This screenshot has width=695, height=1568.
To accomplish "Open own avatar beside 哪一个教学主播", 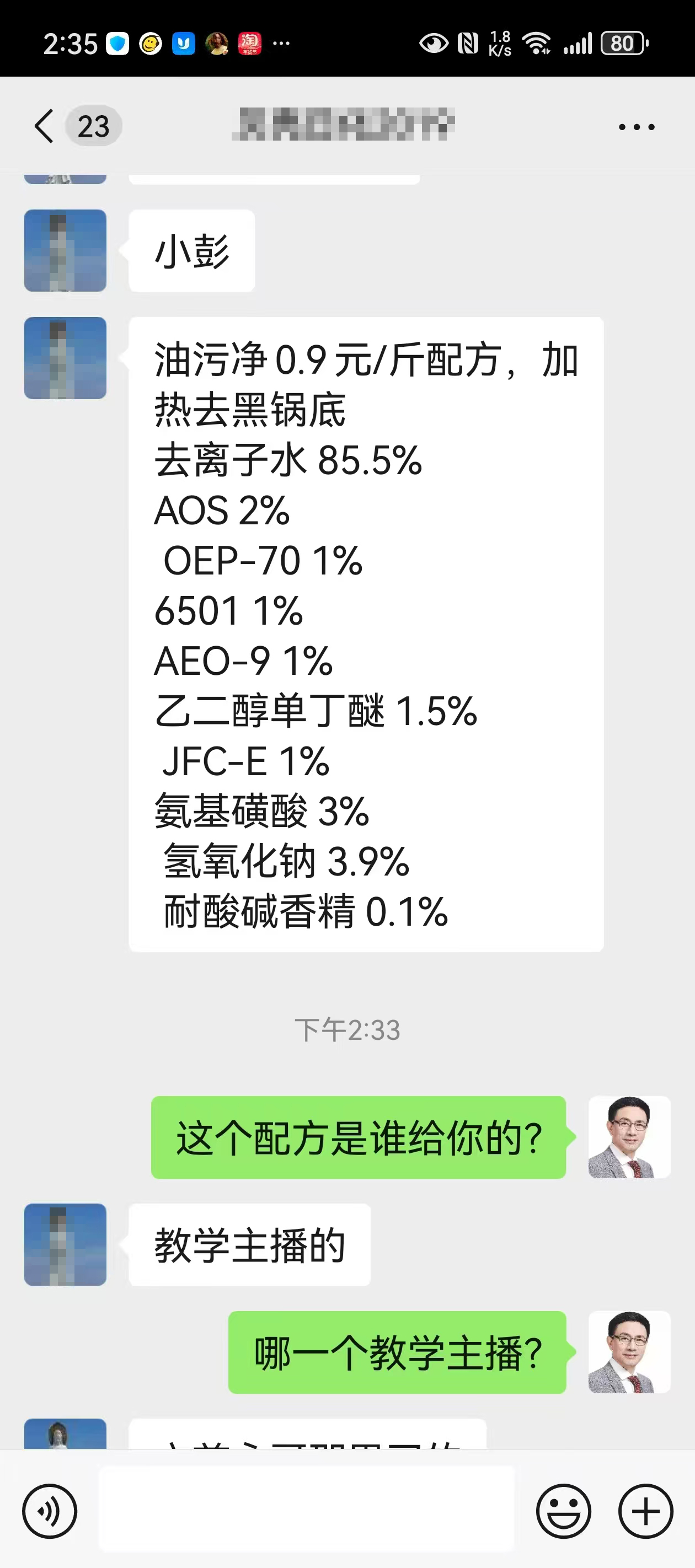I will (x=629, y=1352).
